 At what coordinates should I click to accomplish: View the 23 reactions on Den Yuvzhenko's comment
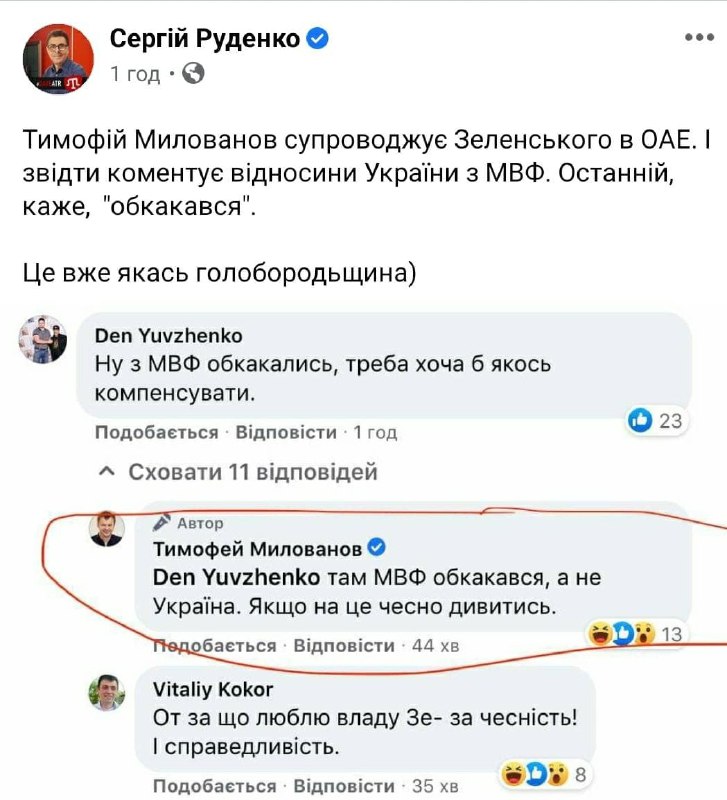click(x=655, y=421)
